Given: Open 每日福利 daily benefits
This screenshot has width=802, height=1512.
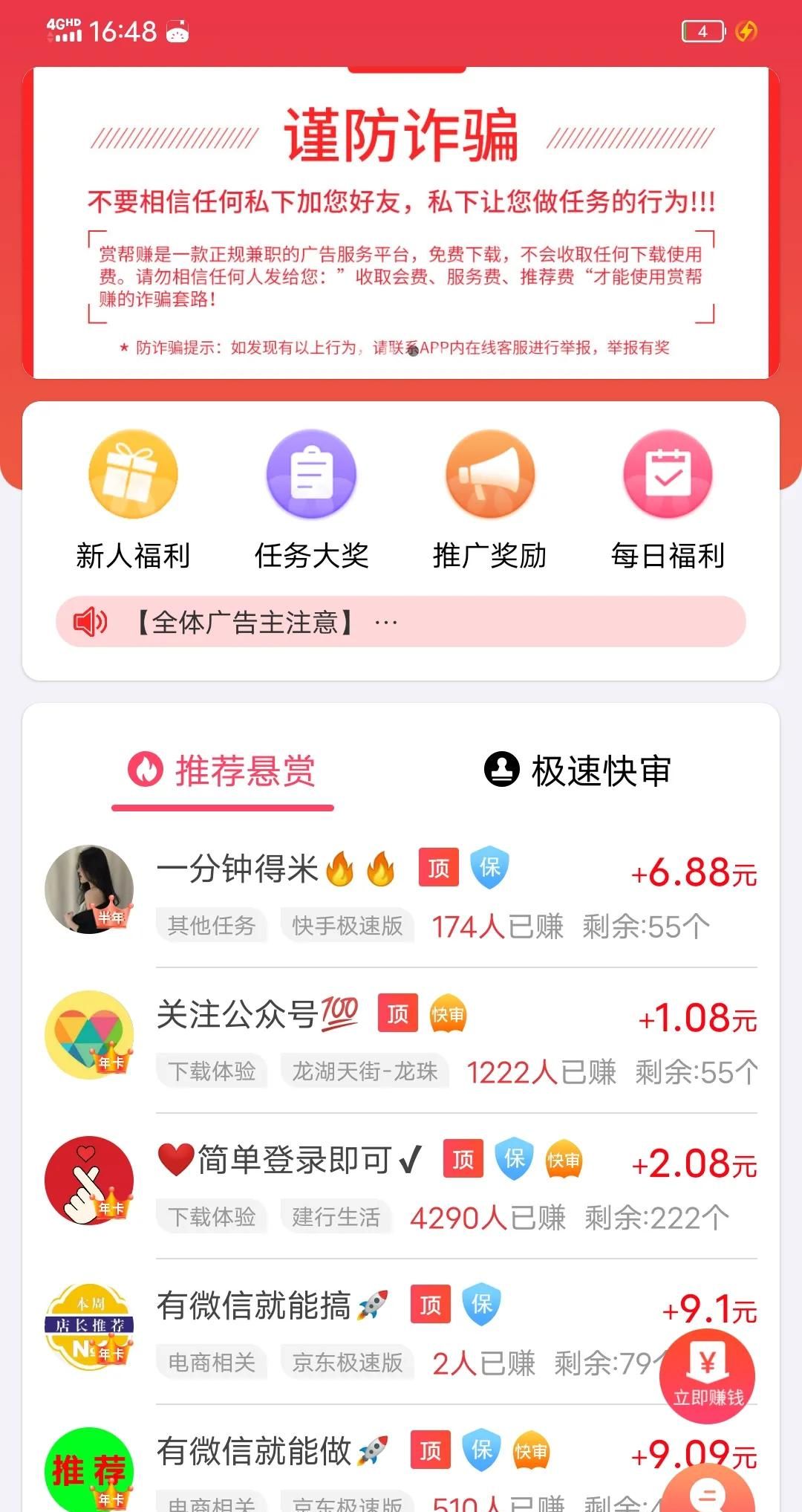Looking at the screenshot, I should tap(668, 499).
